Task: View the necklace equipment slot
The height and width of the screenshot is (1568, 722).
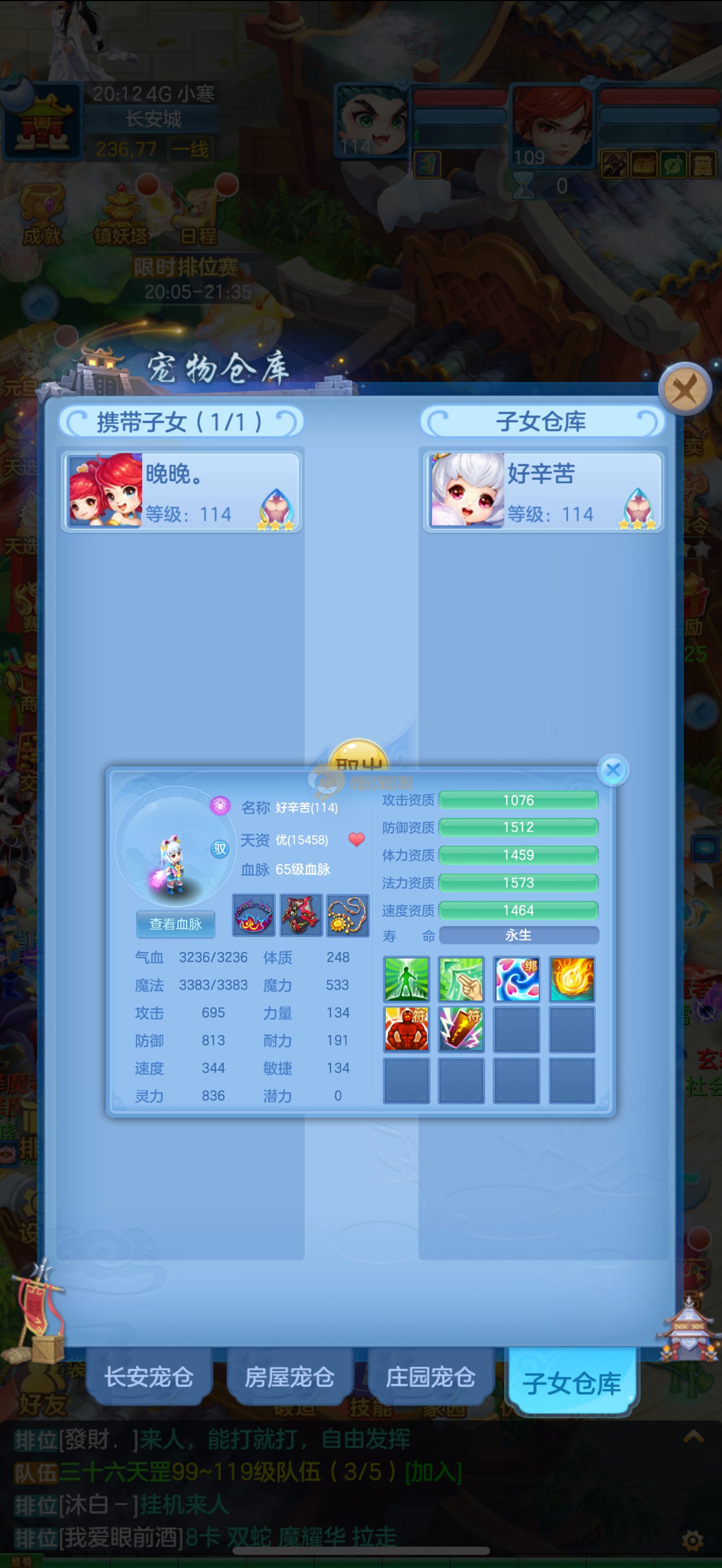Action: click(x=348, y=914)
